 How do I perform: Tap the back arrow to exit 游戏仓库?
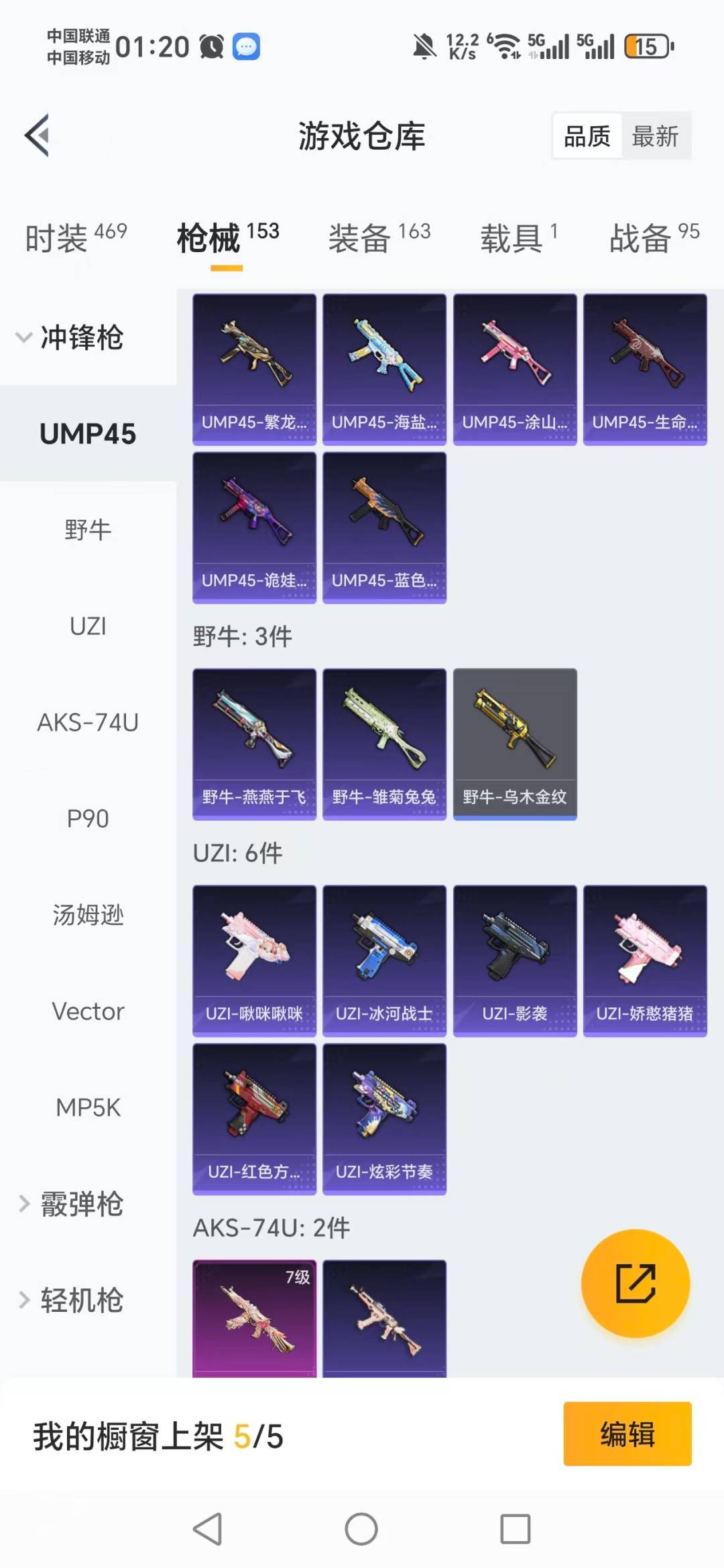[x=38, y=134]
